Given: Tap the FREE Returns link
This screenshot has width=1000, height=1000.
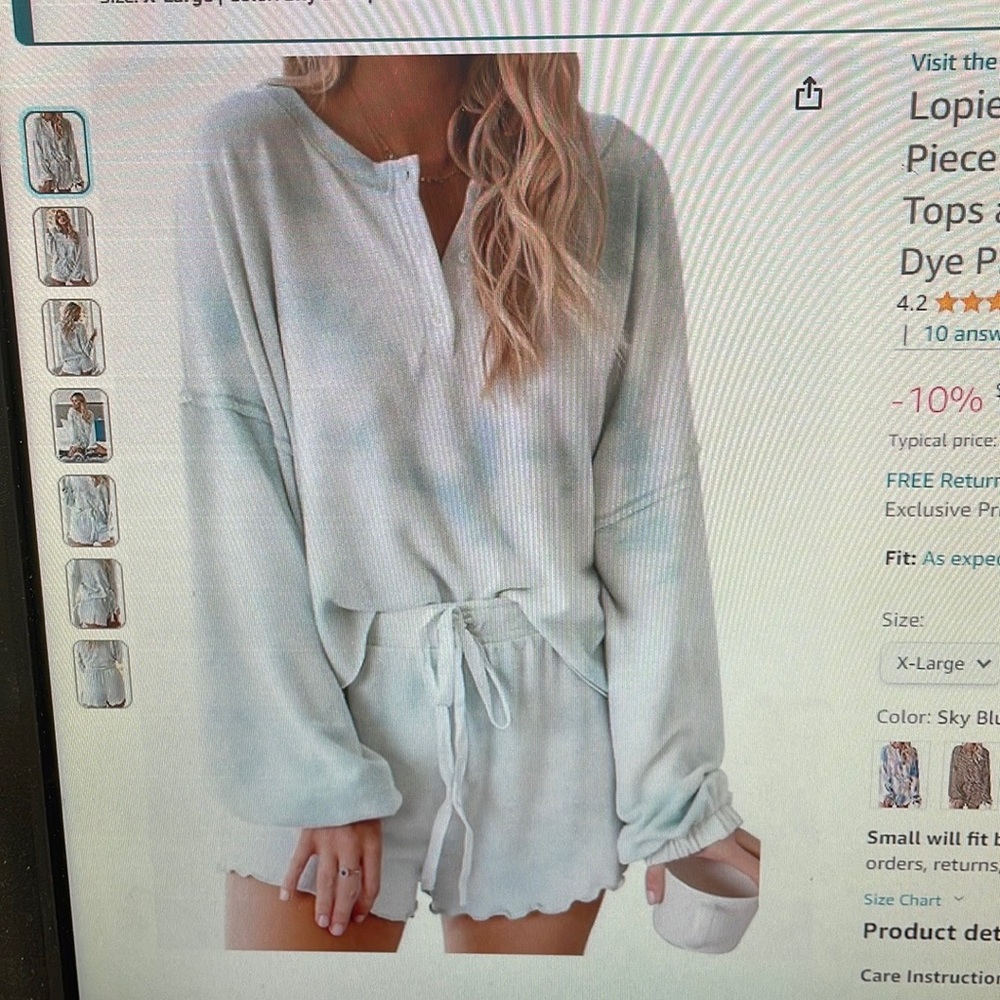Looking at the screenshot, I should coord(941,480).
